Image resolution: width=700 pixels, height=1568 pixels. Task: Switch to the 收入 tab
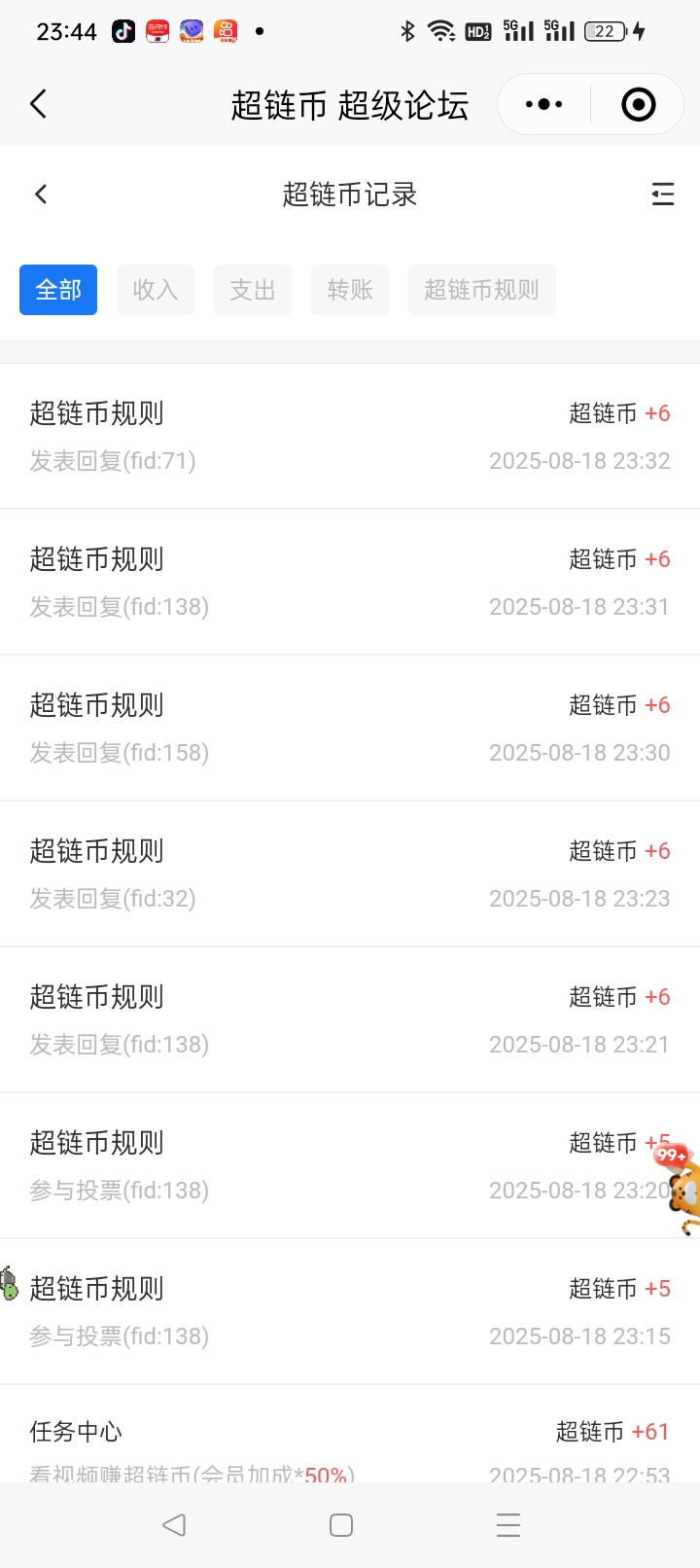[x=155, y=289]
